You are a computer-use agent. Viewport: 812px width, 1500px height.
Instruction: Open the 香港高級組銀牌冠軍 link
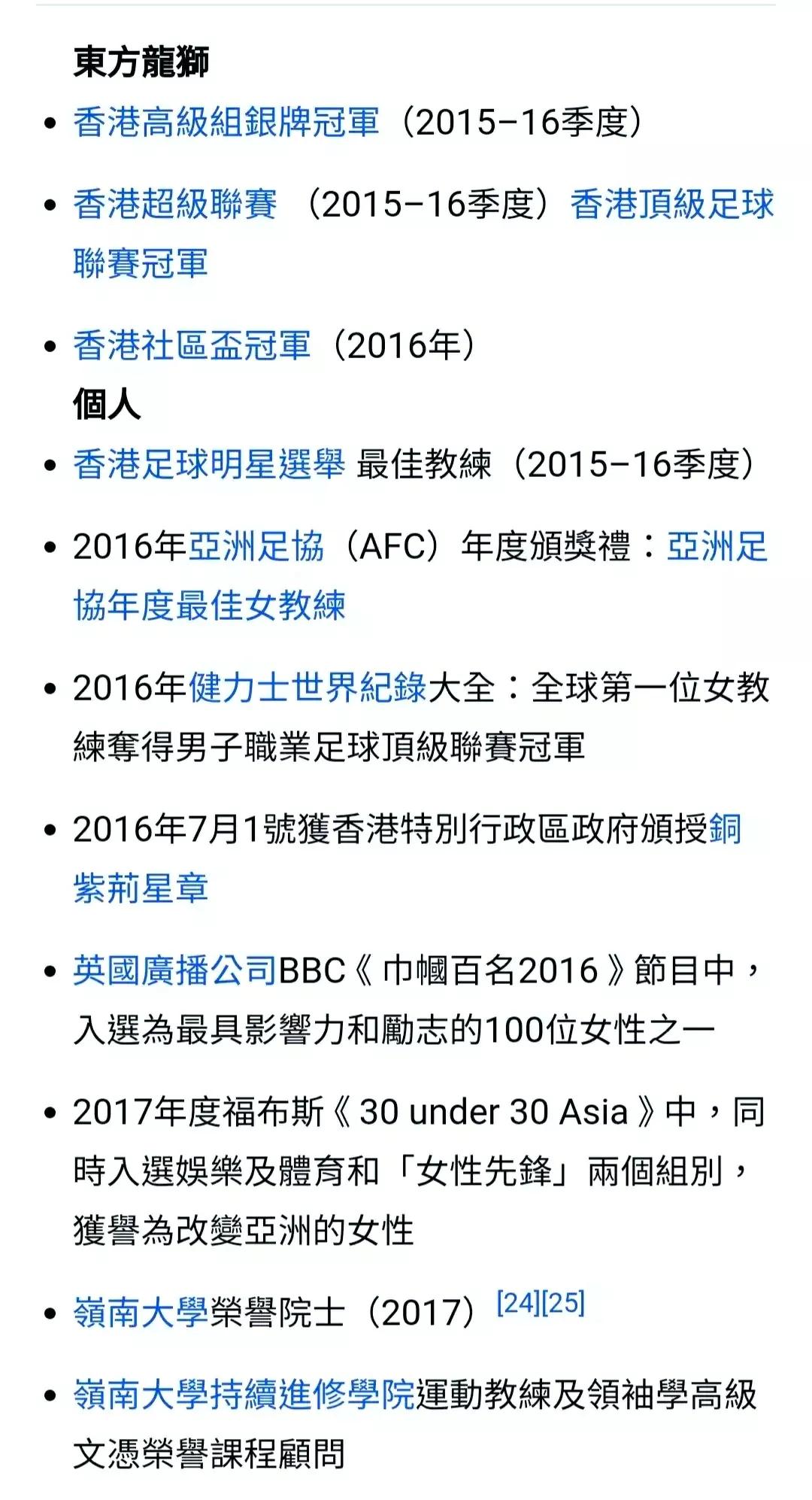(x=226, y=123)
